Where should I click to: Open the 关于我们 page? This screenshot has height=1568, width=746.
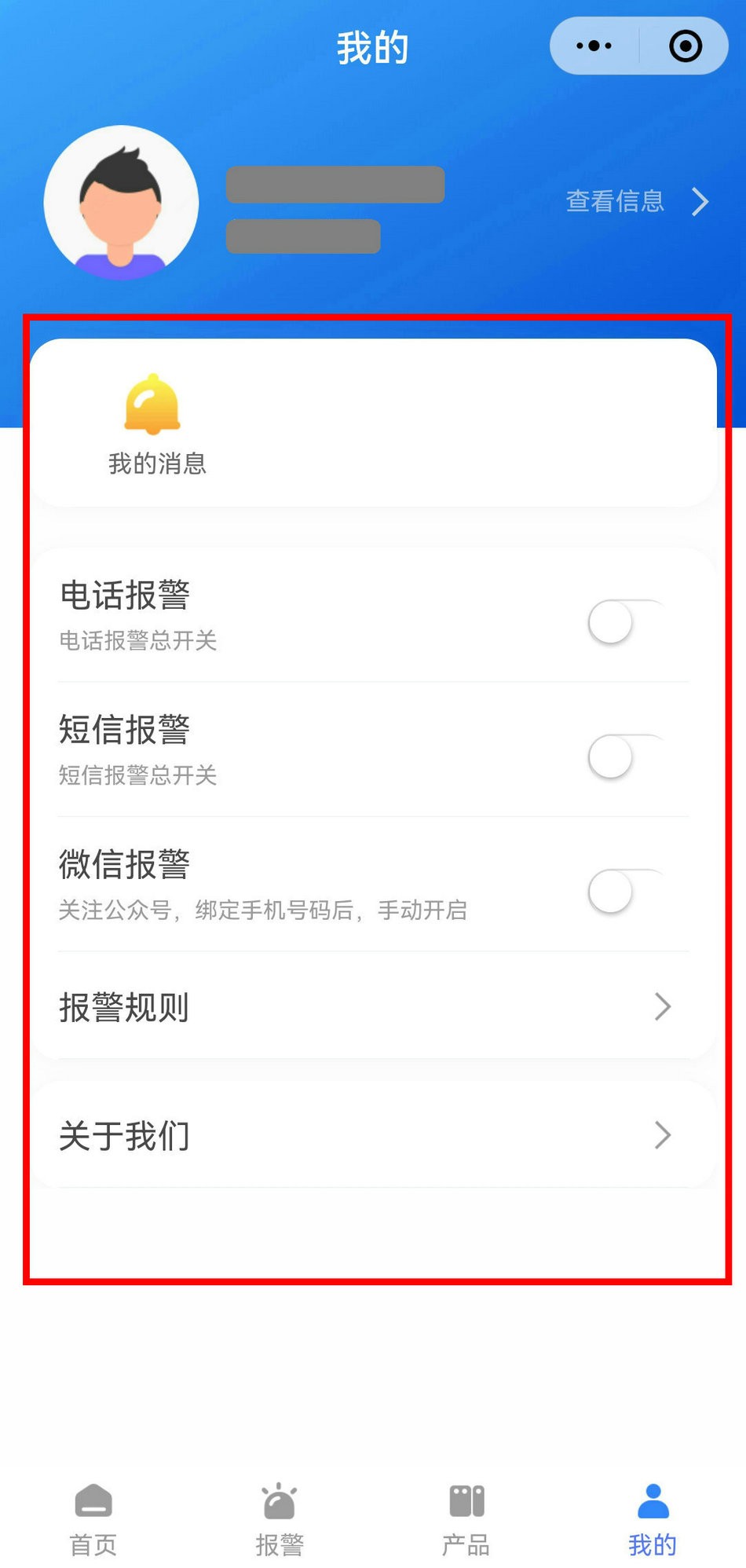coord(373,1136)
